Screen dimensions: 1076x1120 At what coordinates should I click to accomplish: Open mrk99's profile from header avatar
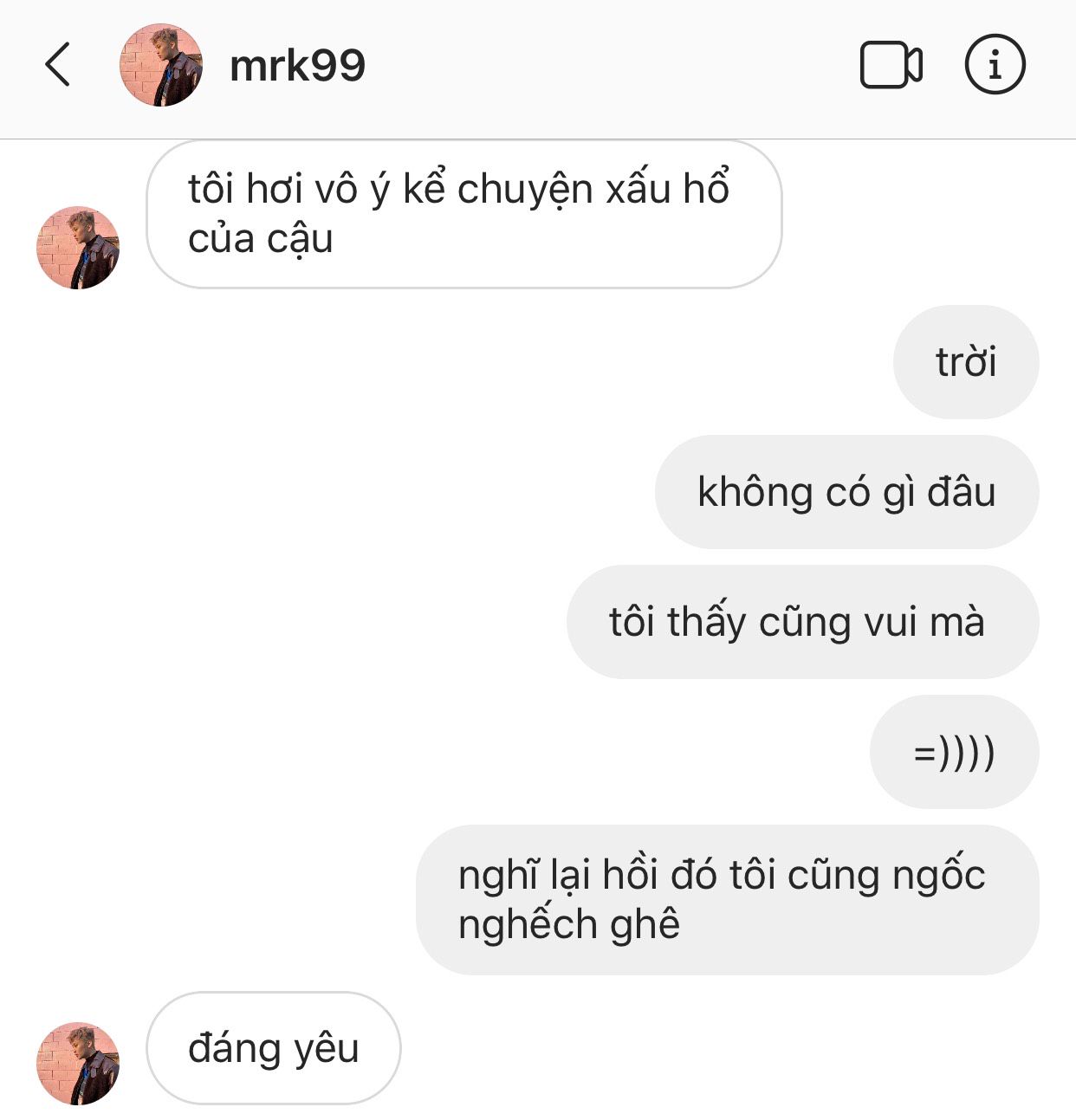pyautogui.click(x=161, y=65)
